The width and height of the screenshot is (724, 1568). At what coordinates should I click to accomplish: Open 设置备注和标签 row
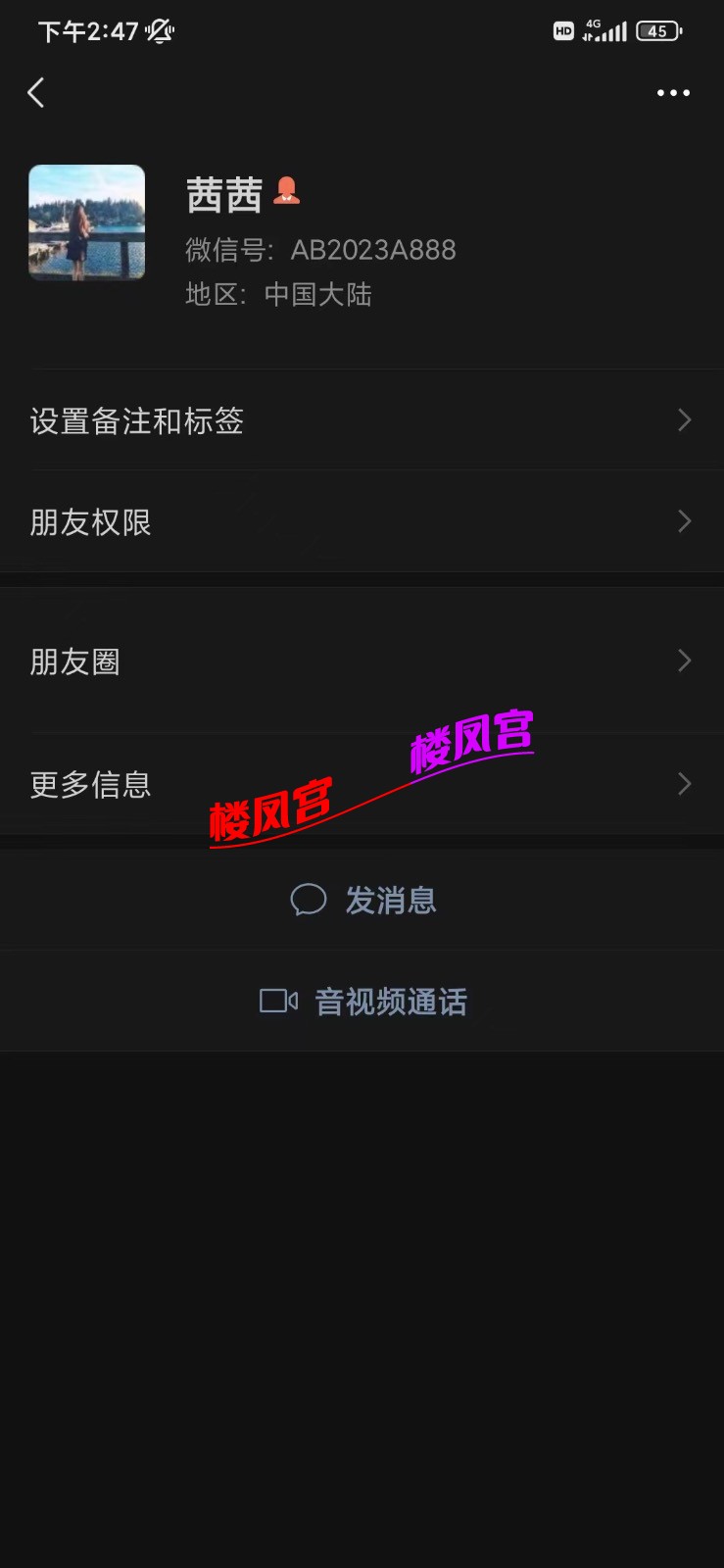(x=362, y=421)
